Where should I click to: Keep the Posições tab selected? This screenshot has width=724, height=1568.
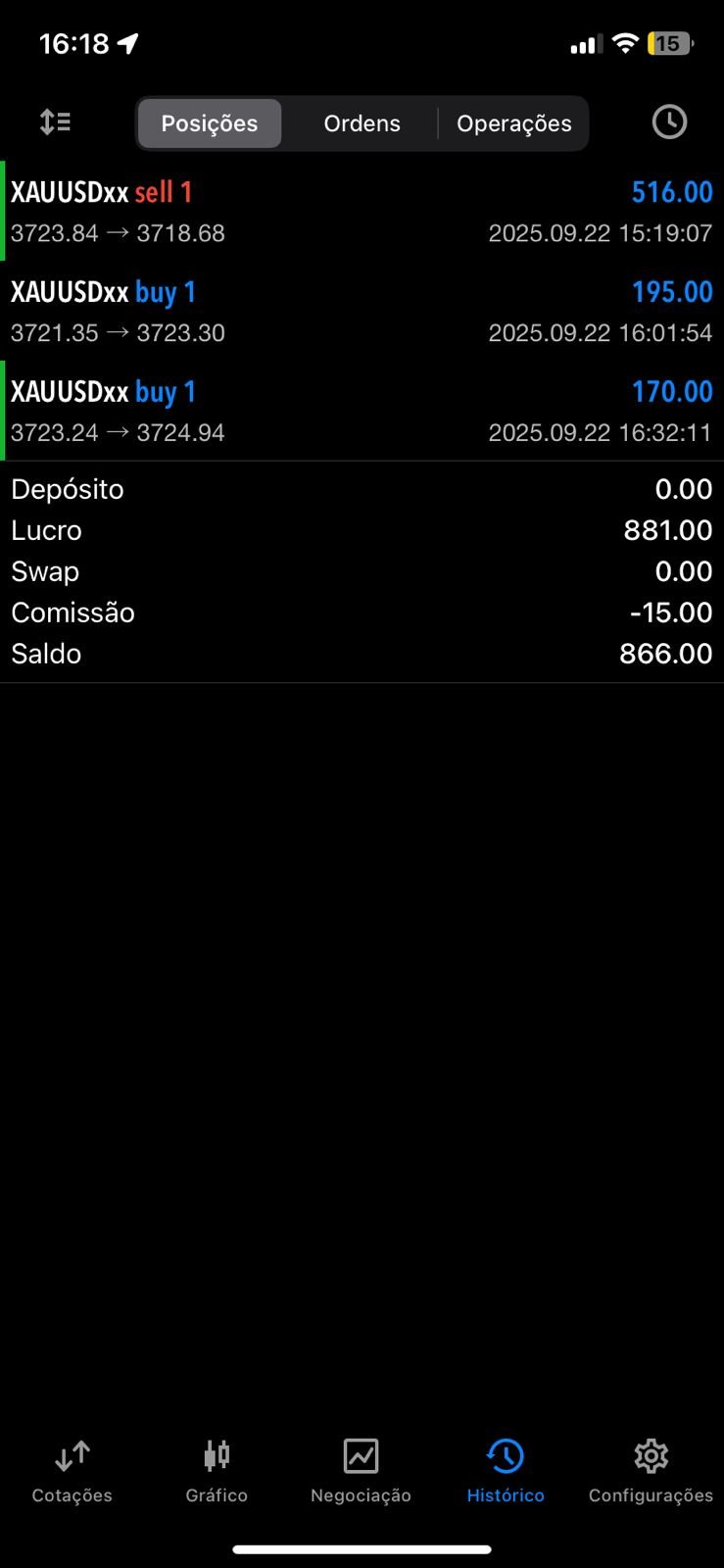coord(209,122)
